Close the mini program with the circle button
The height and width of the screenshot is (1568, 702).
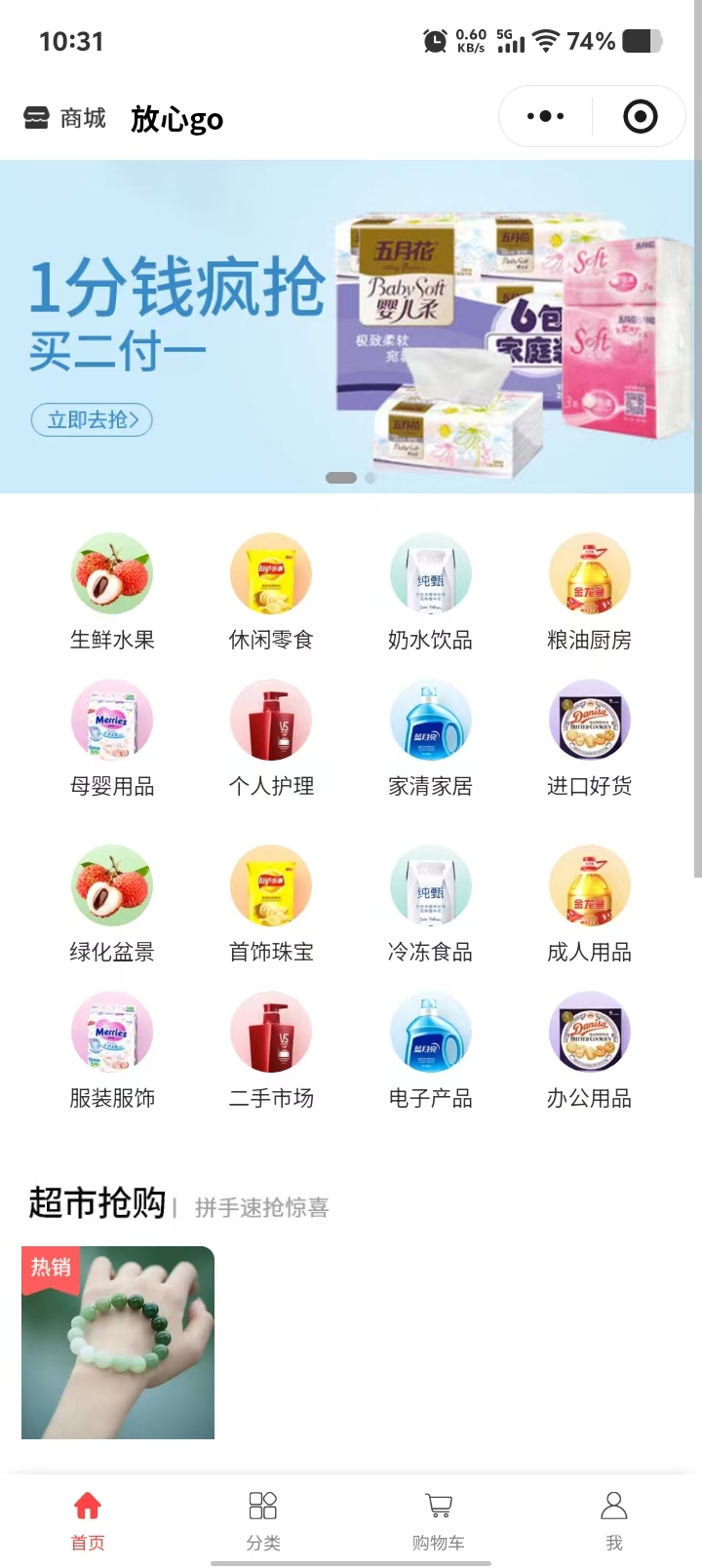click(x=640, y=117)
